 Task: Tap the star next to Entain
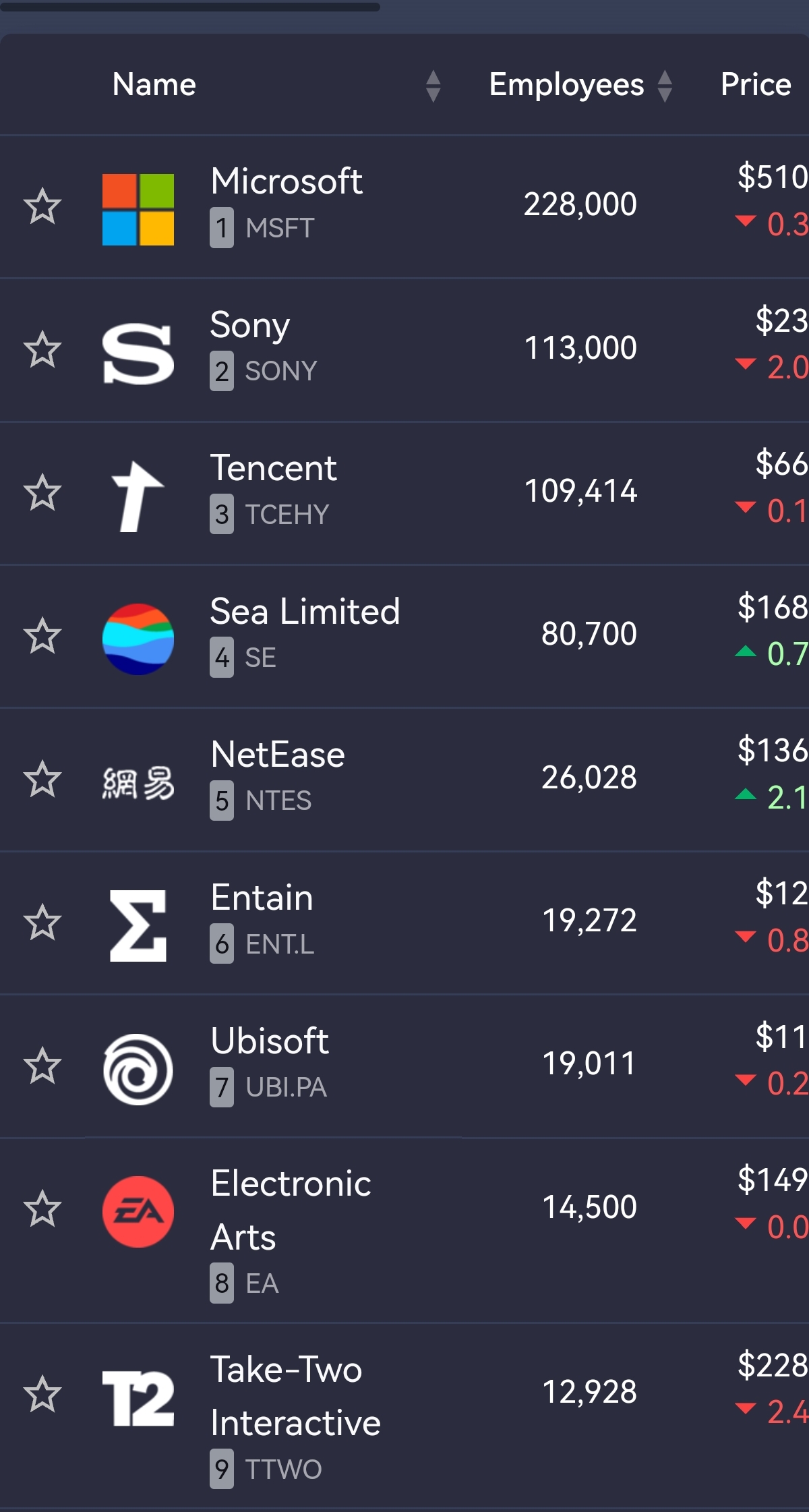(42, 923)
